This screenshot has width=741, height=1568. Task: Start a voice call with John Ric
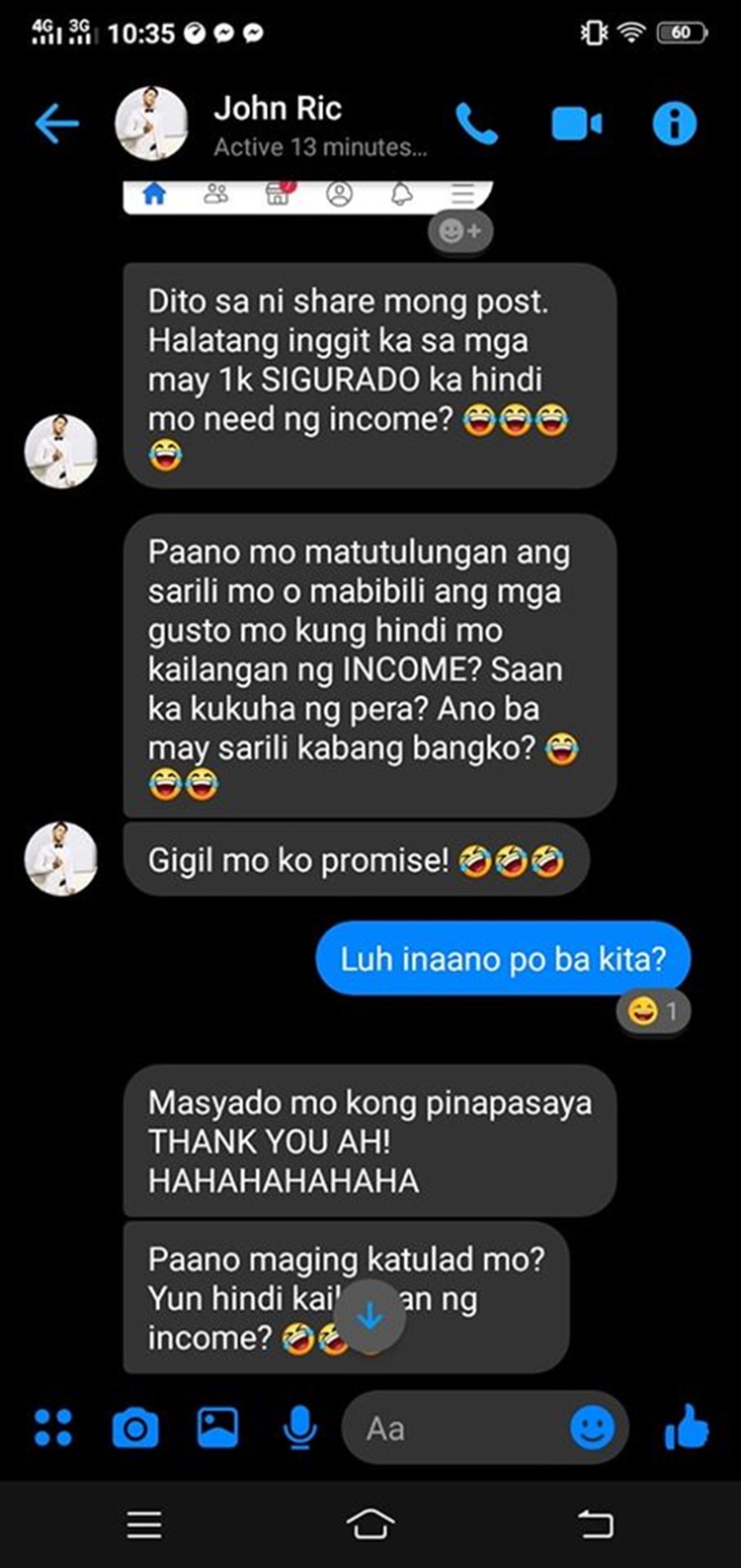pyautogui.click(x=477, y=125)
